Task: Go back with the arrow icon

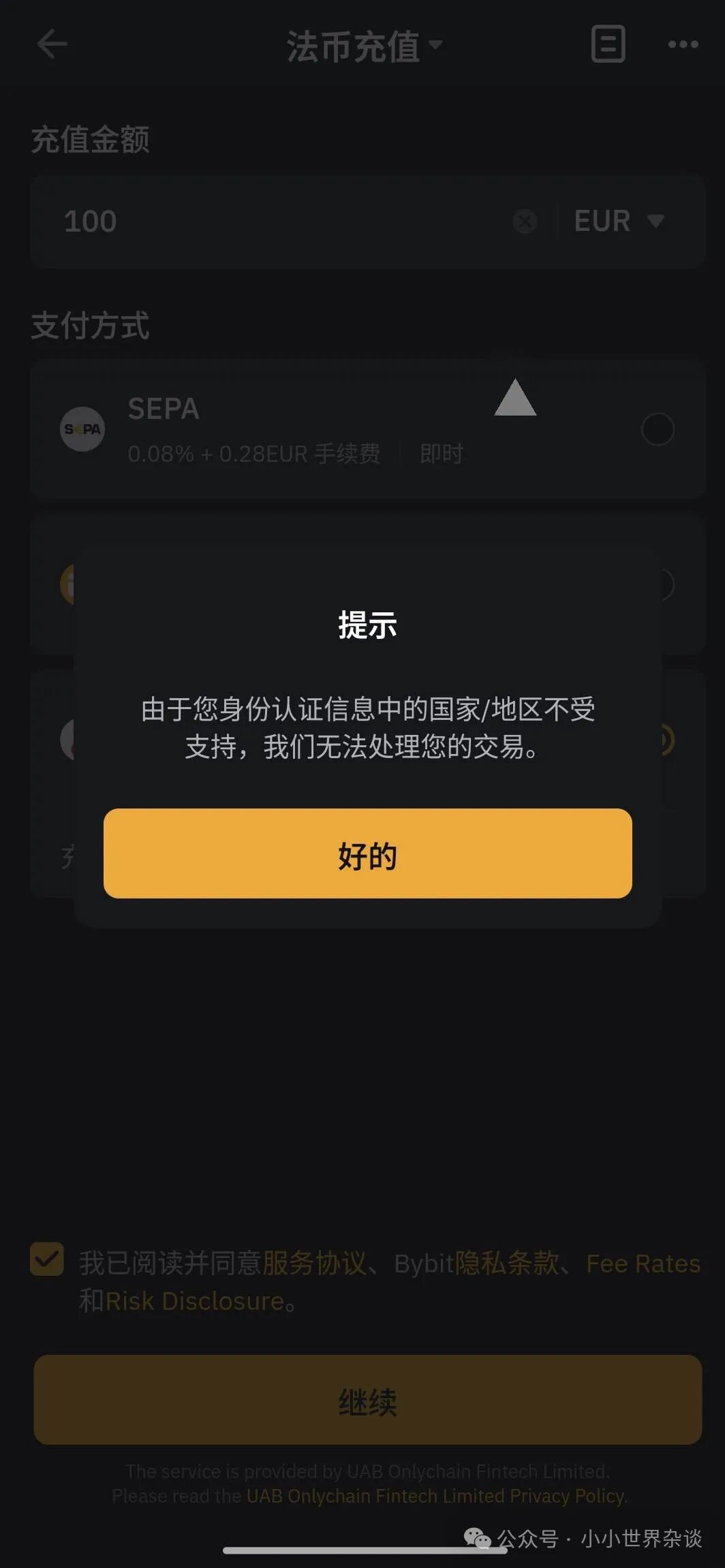Action: tap(52, 45)
